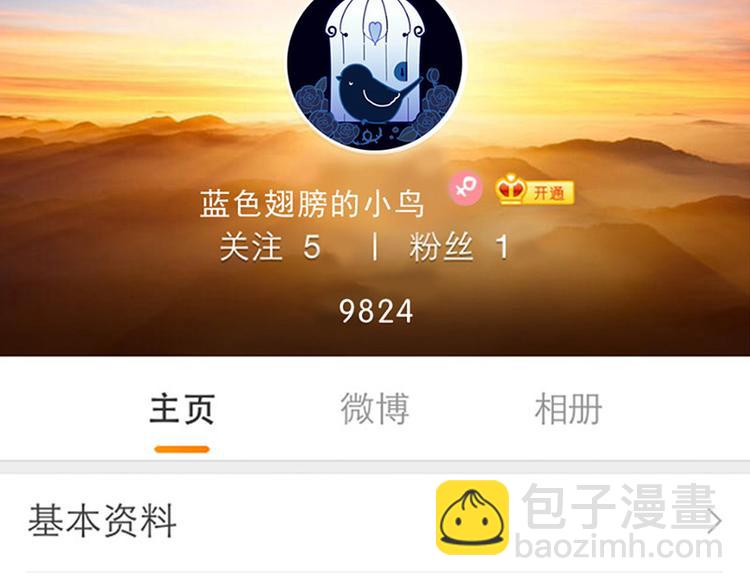The height and width of the screenshot is (586, 750).
Task: Tap the 开通 VIP membership badge
Action: [535, 190]
